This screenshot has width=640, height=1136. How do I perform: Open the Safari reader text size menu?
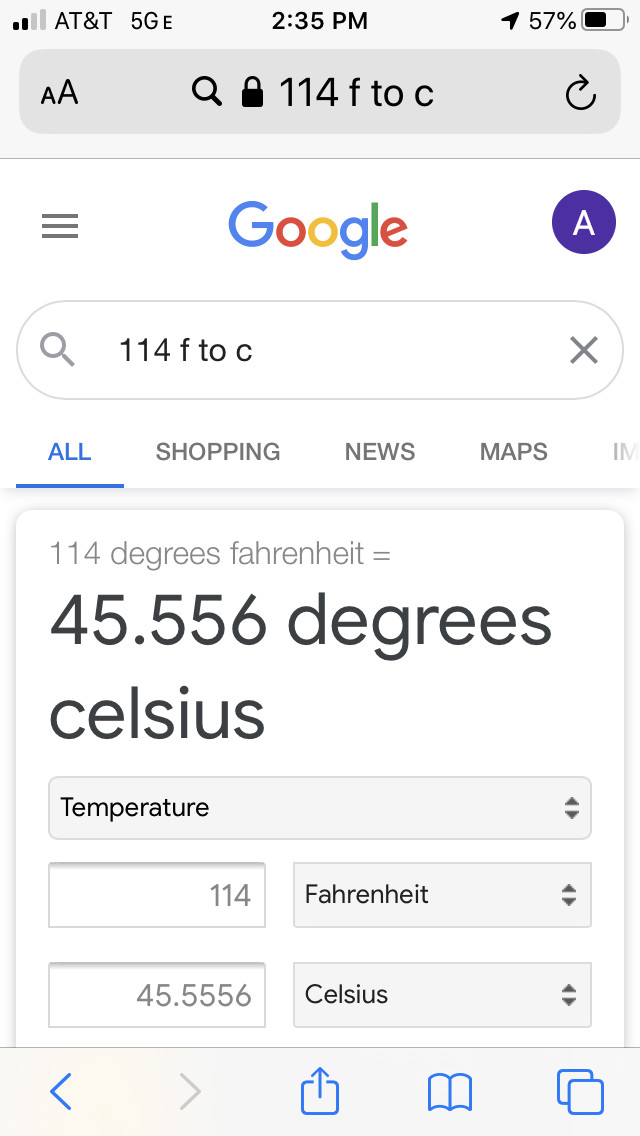(59, 93)
